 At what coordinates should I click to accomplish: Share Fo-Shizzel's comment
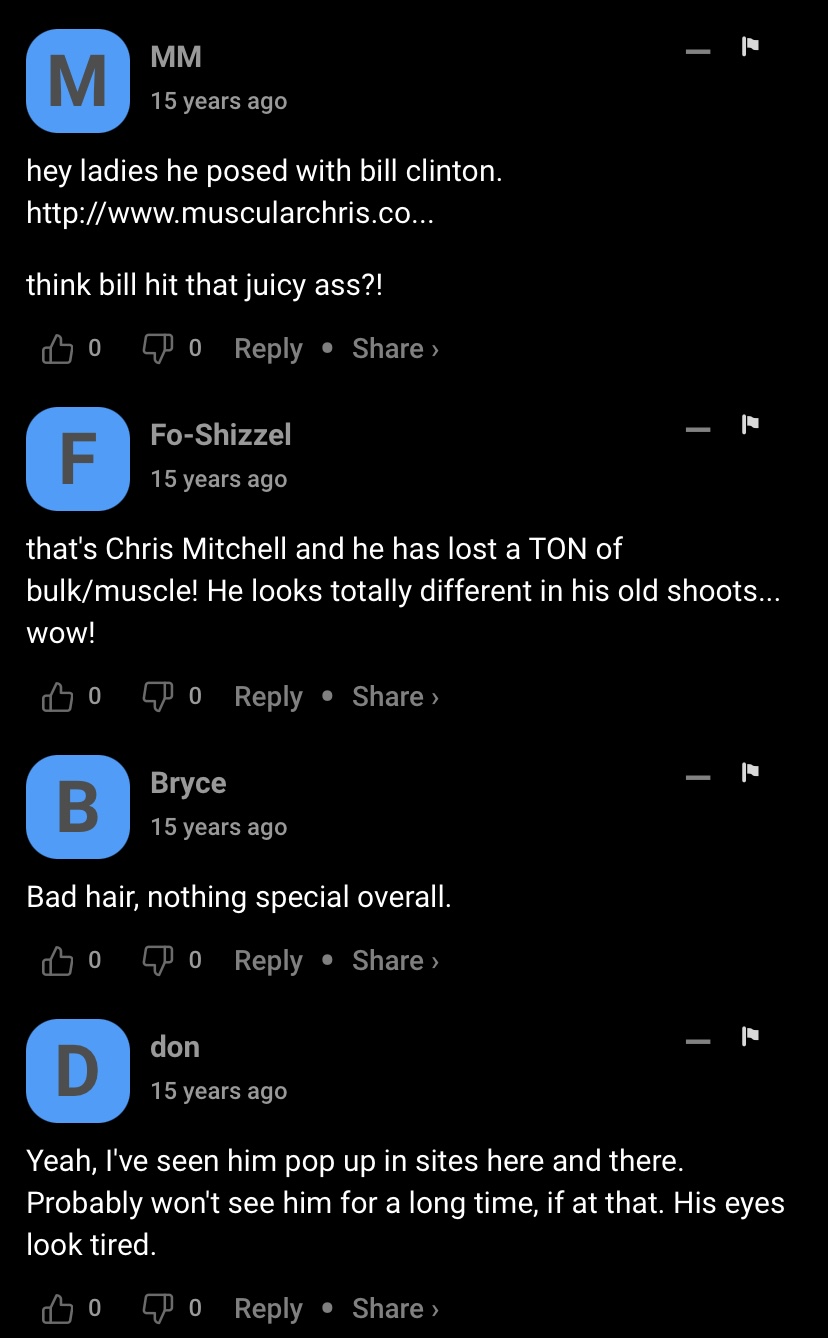click(x=394, y=697)
